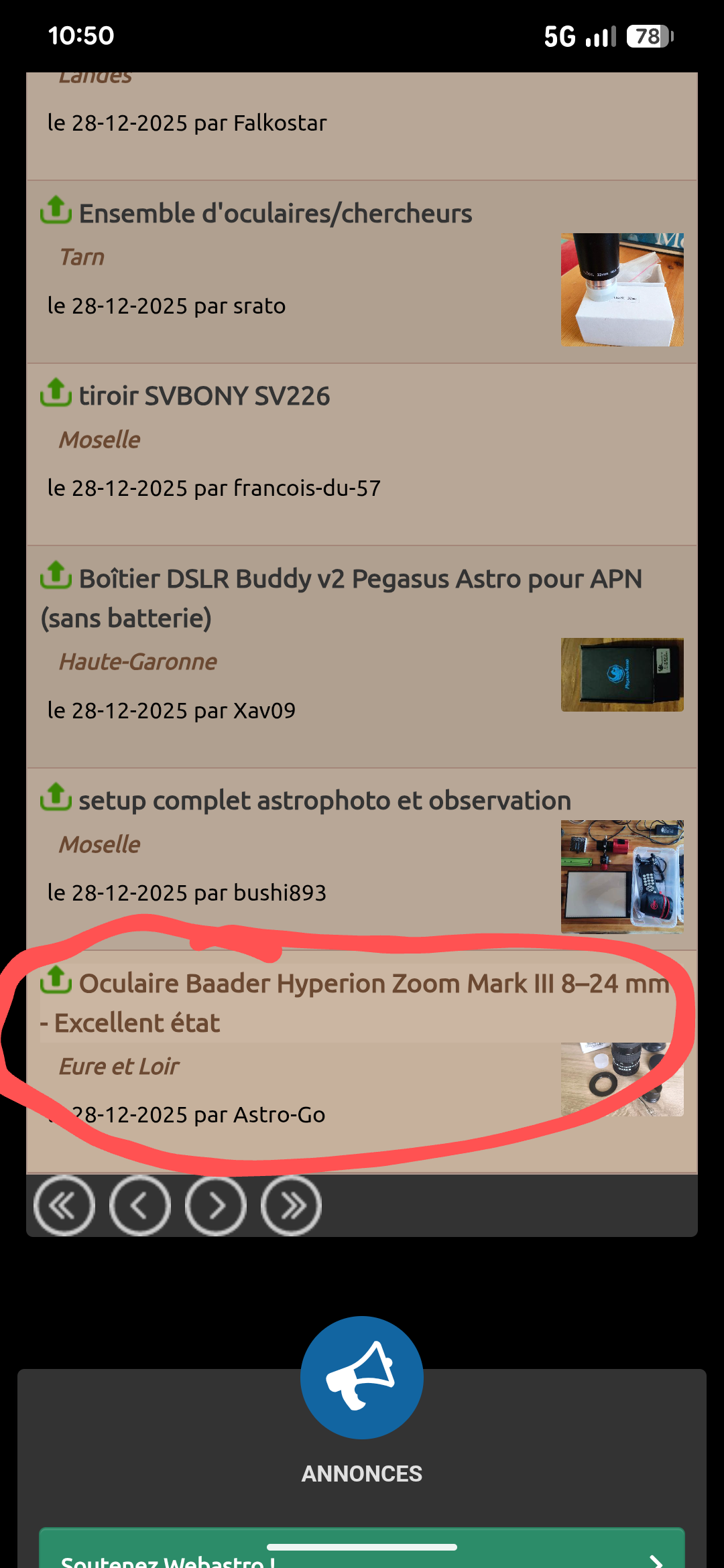Viewport: 724px width, 1568px height.
Task: Tap the Soutenez Webastro banner
Action: click(x=362, y=1553)
